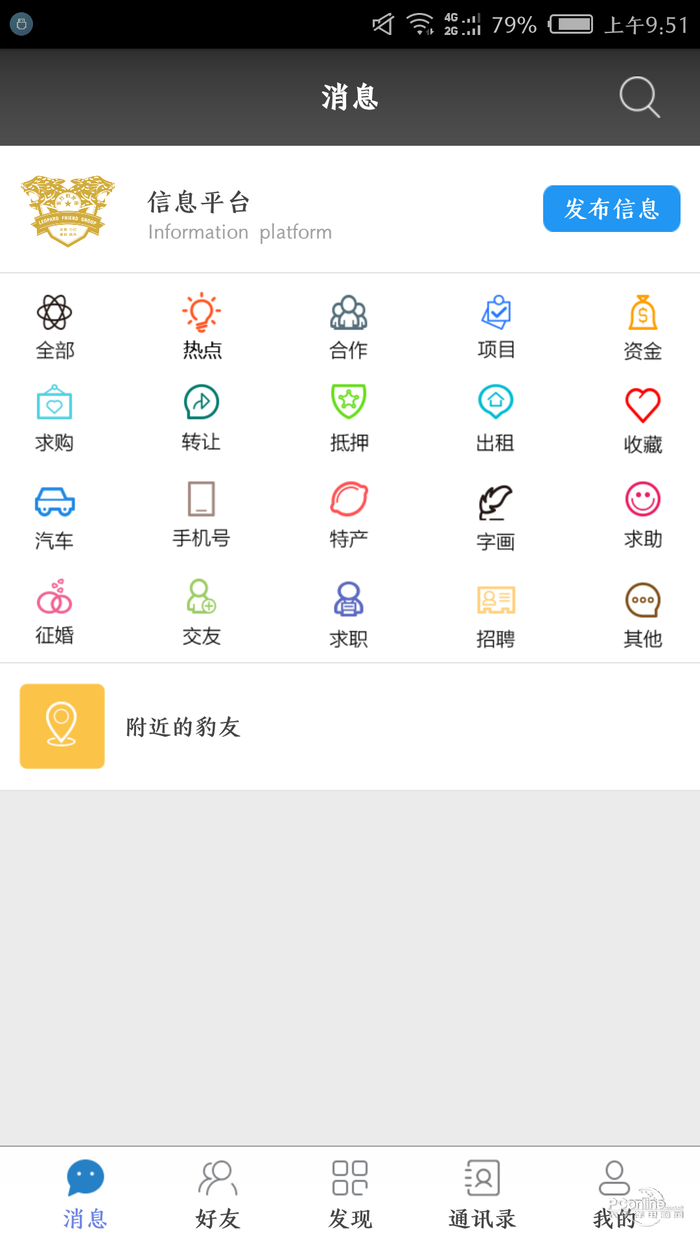Open the 招聘 category
700x1244 pixels.
point(496,614)
